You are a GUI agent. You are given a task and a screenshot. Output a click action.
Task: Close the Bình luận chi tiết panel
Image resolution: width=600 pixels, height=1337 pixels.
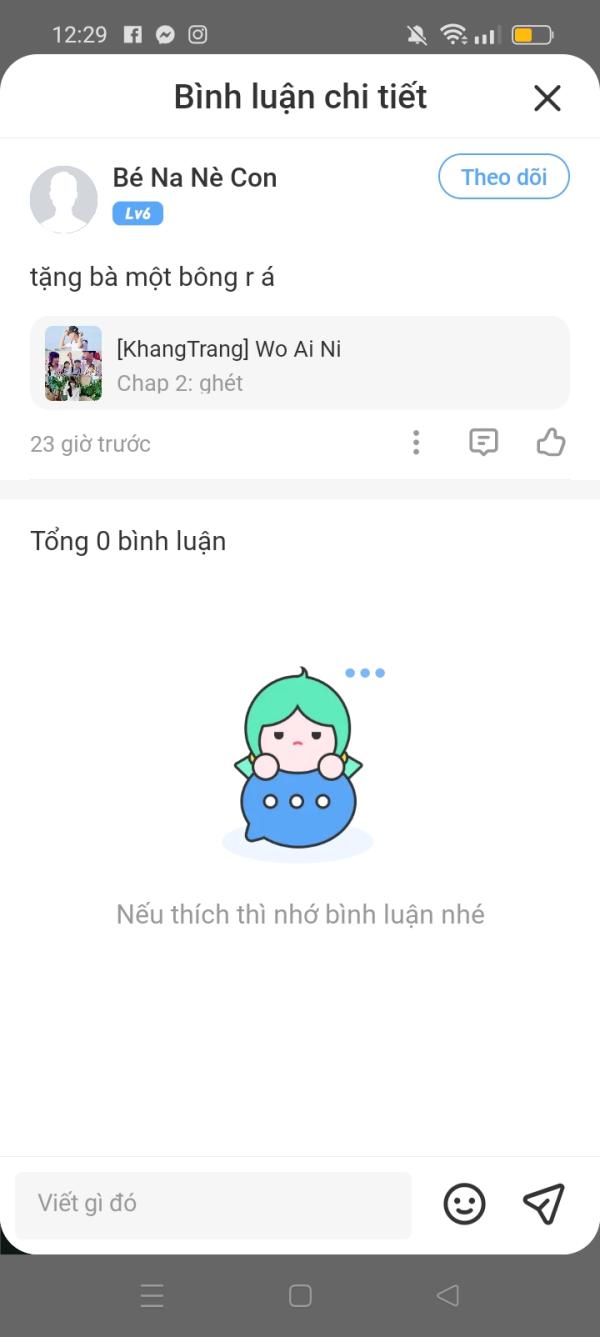tap(547, 98)
